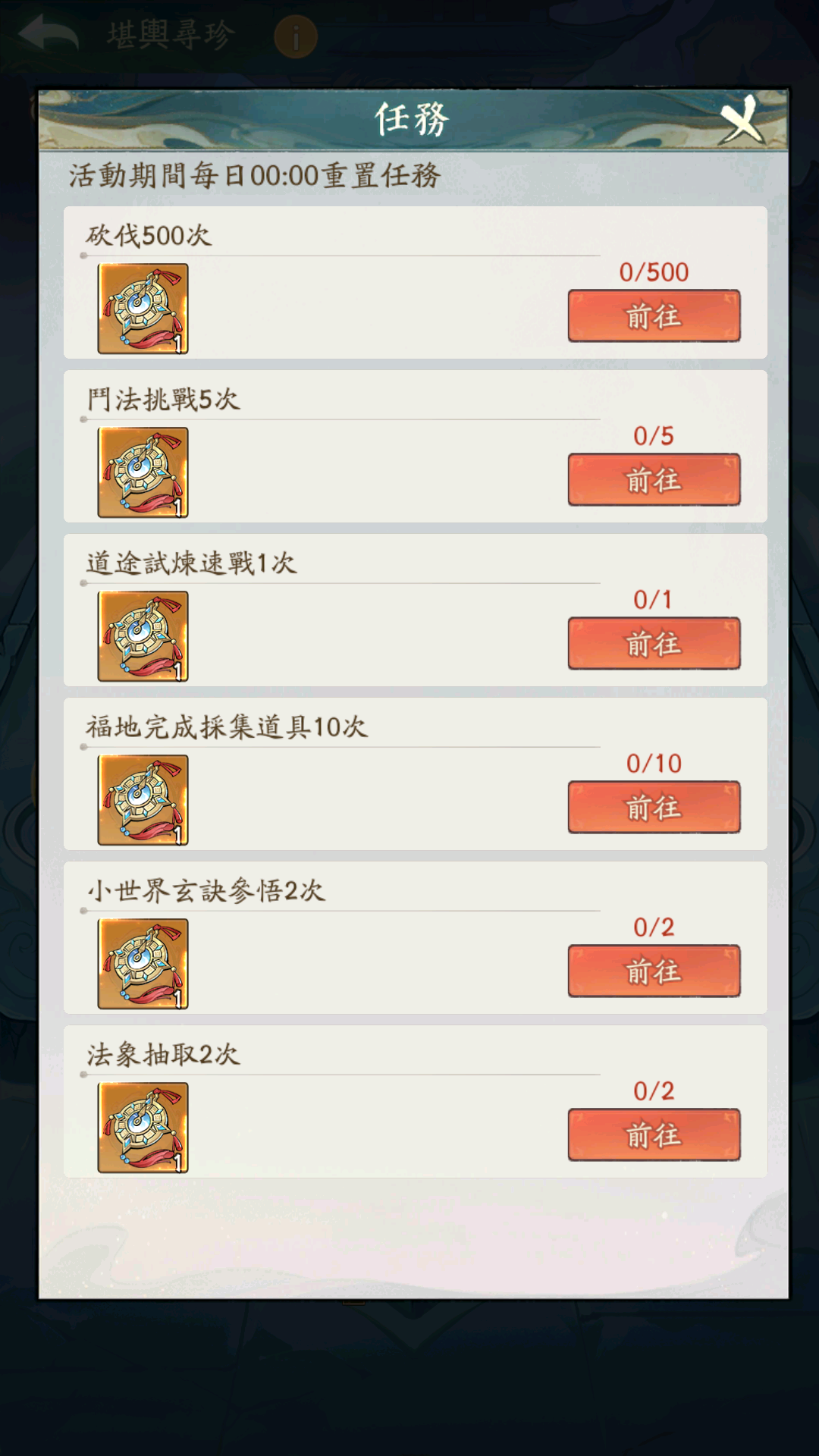
Task: Inspect reward icon for 福地完成採集道具10次
Action: pyautogui.click(x=143, y=800)
